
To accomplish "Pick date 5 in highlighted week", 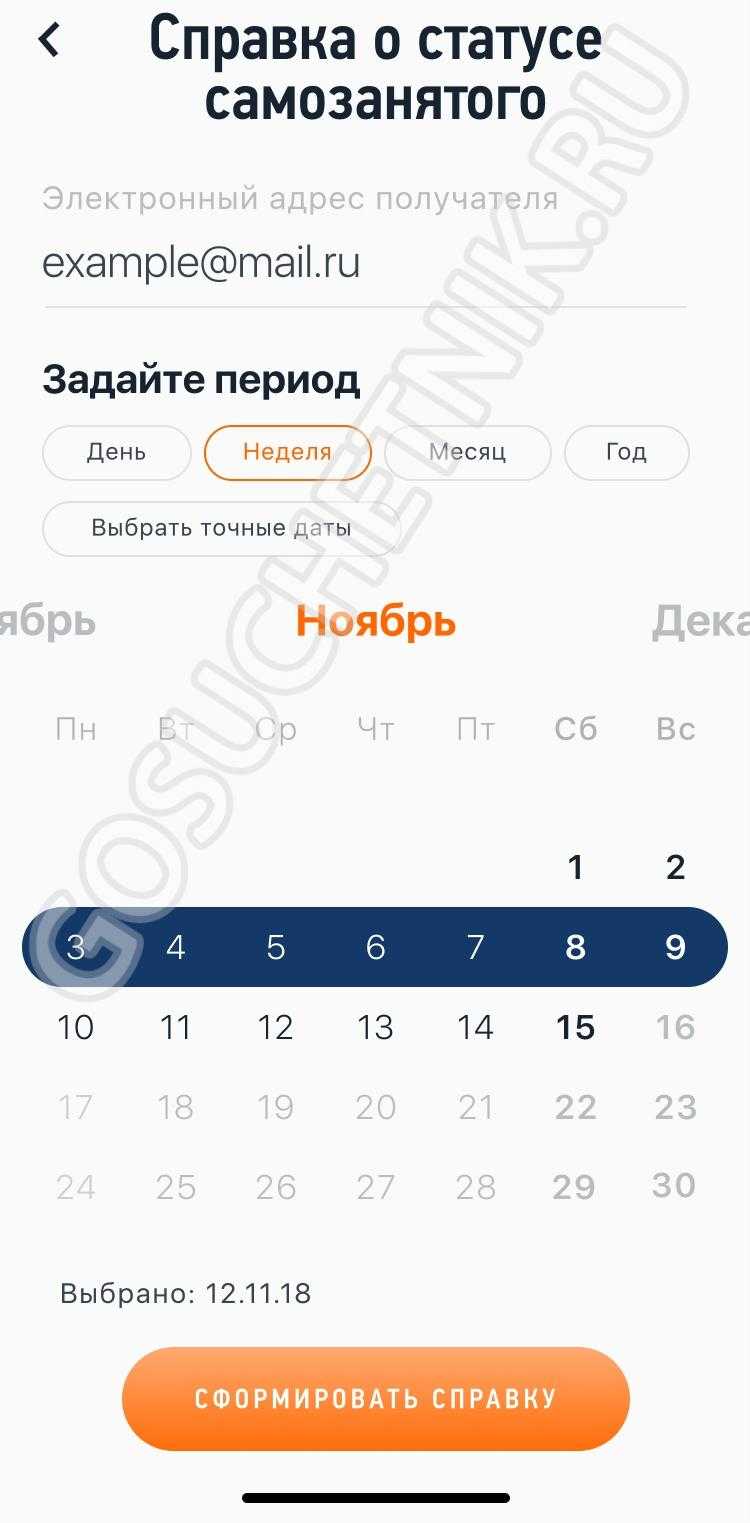I will click(x=275, y=947).
